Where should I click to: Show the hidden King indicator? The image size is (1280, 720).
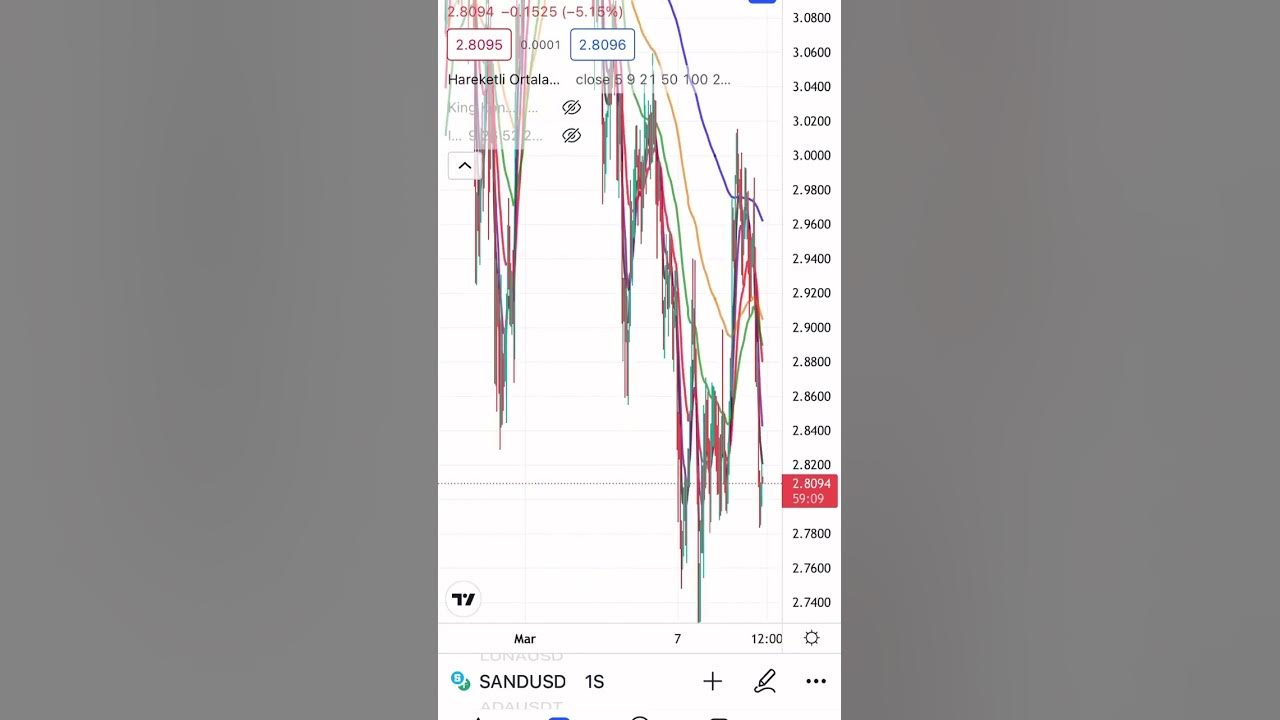[x=571, y=107]
